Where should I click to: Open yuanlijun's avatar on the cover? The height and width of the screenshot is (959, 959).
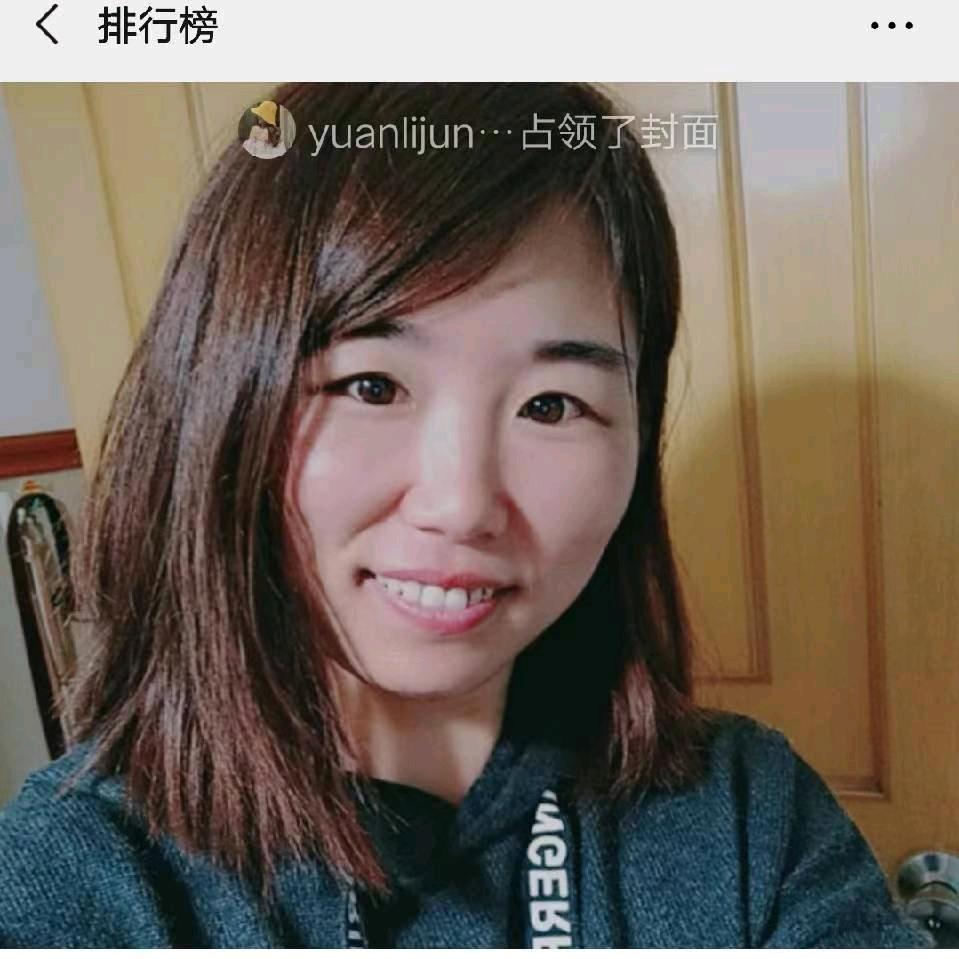click(267, 131)
